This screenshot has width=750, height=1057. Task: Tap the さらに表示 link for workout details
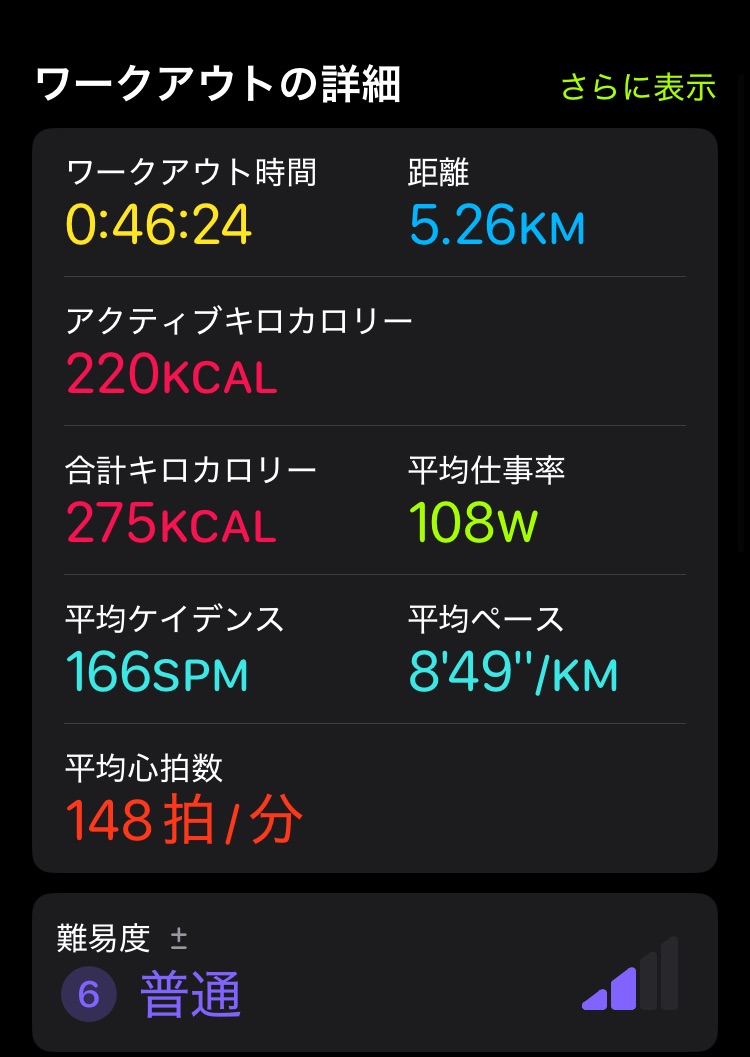638,87
